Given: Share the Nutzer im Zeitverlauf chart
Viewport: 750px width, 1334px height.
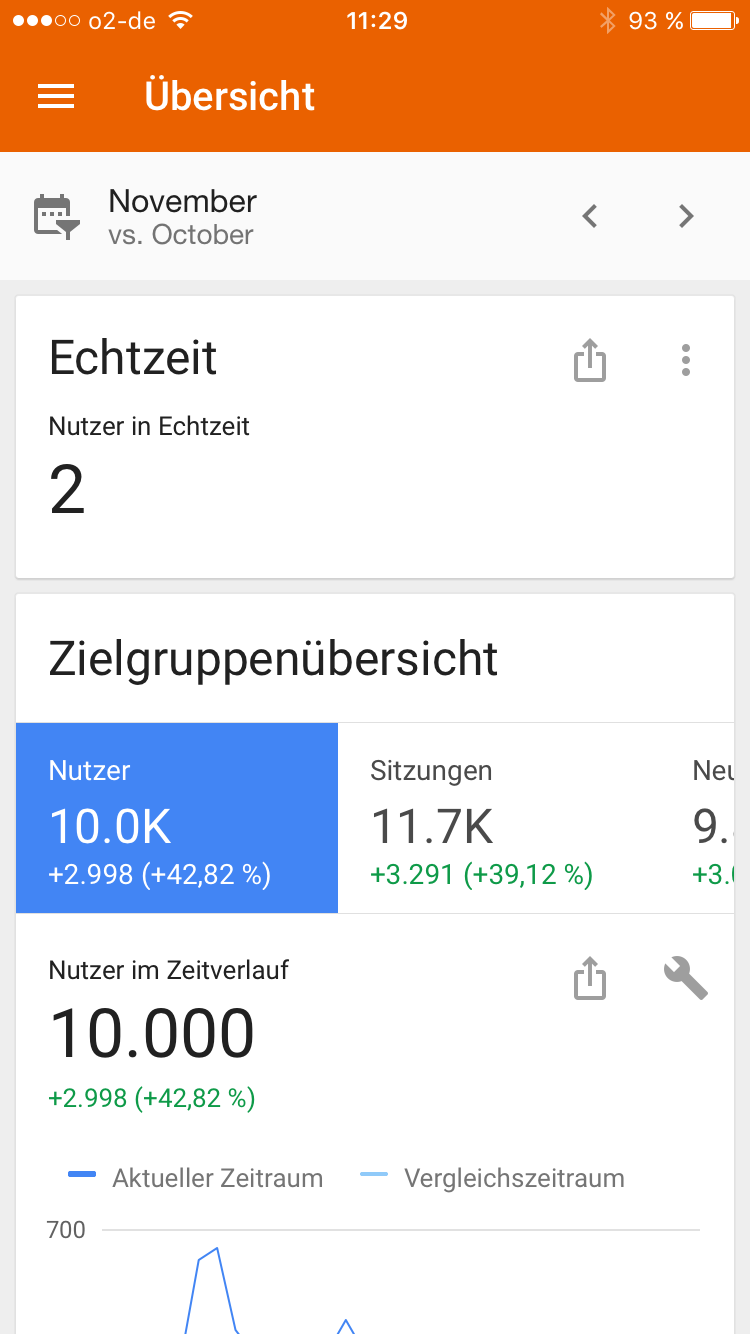Looking at the screenshot, I should (590, 979).
